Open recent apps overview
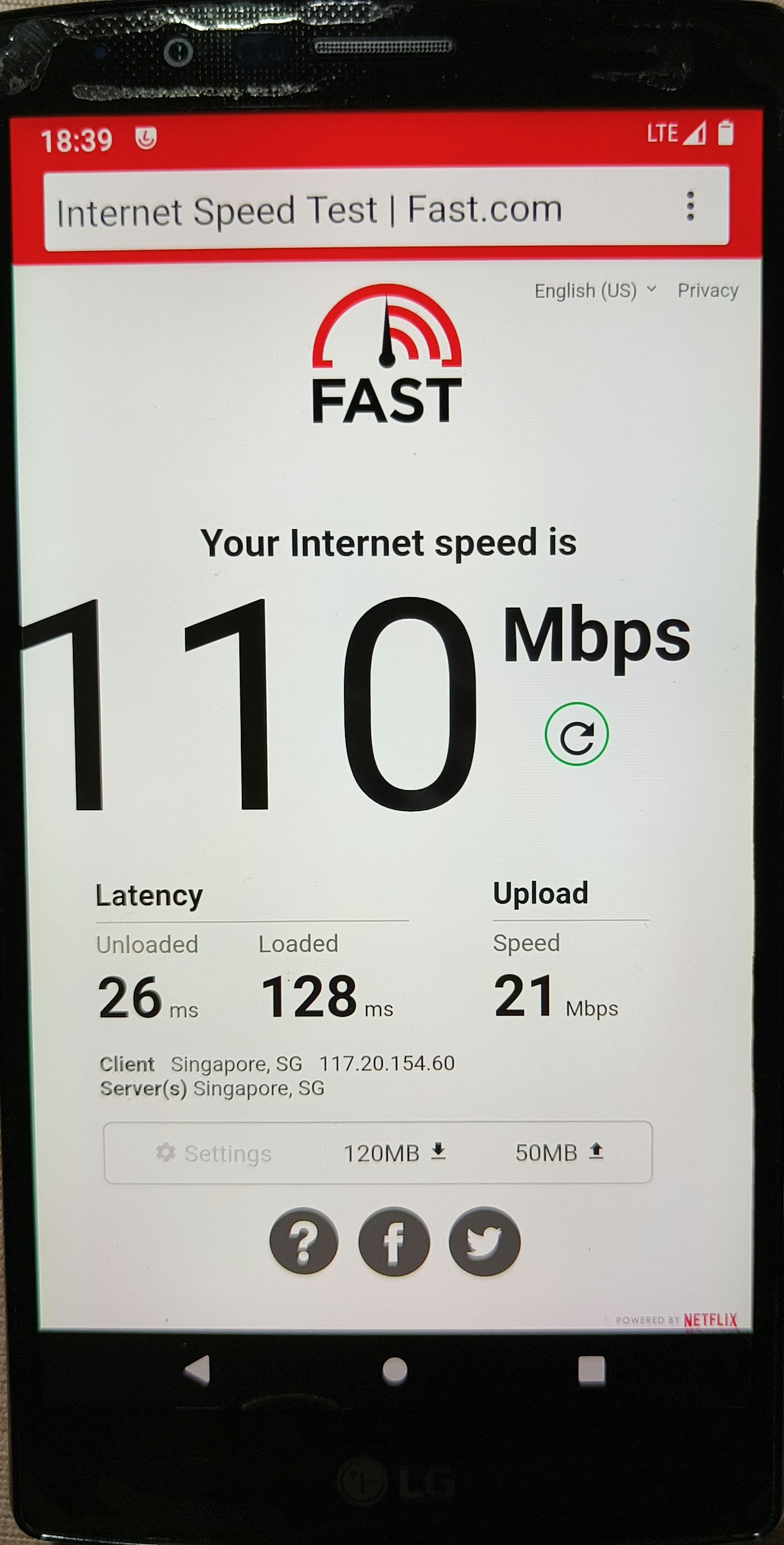This screenshot has width=784, height=1545. 591,1370
